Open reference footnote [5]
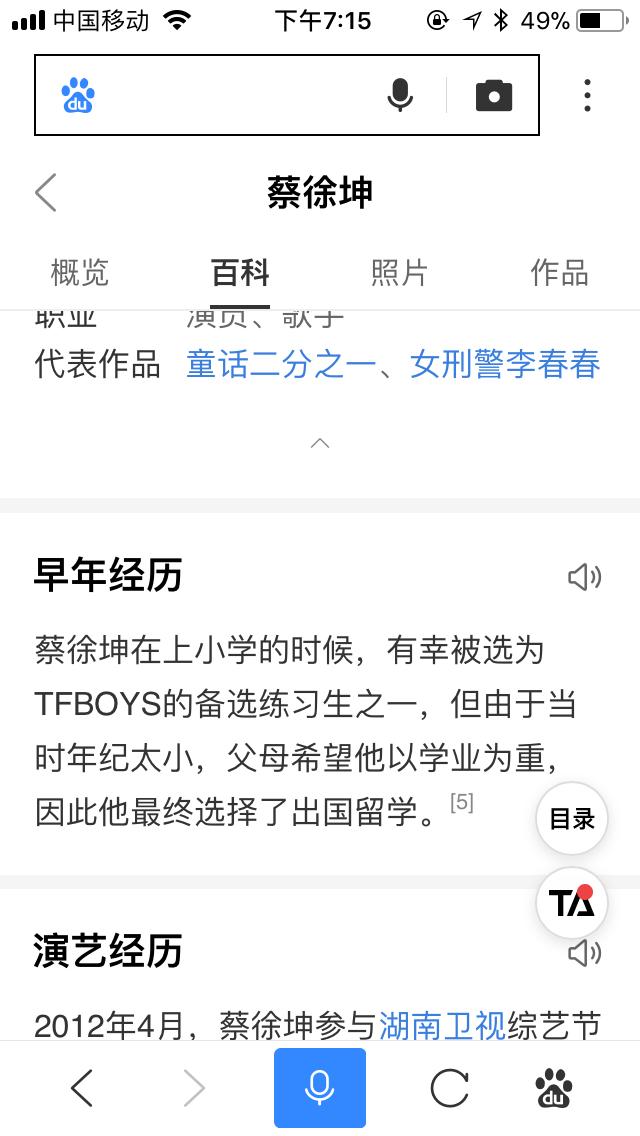The image size is (640, 1136). coord(461,801)
